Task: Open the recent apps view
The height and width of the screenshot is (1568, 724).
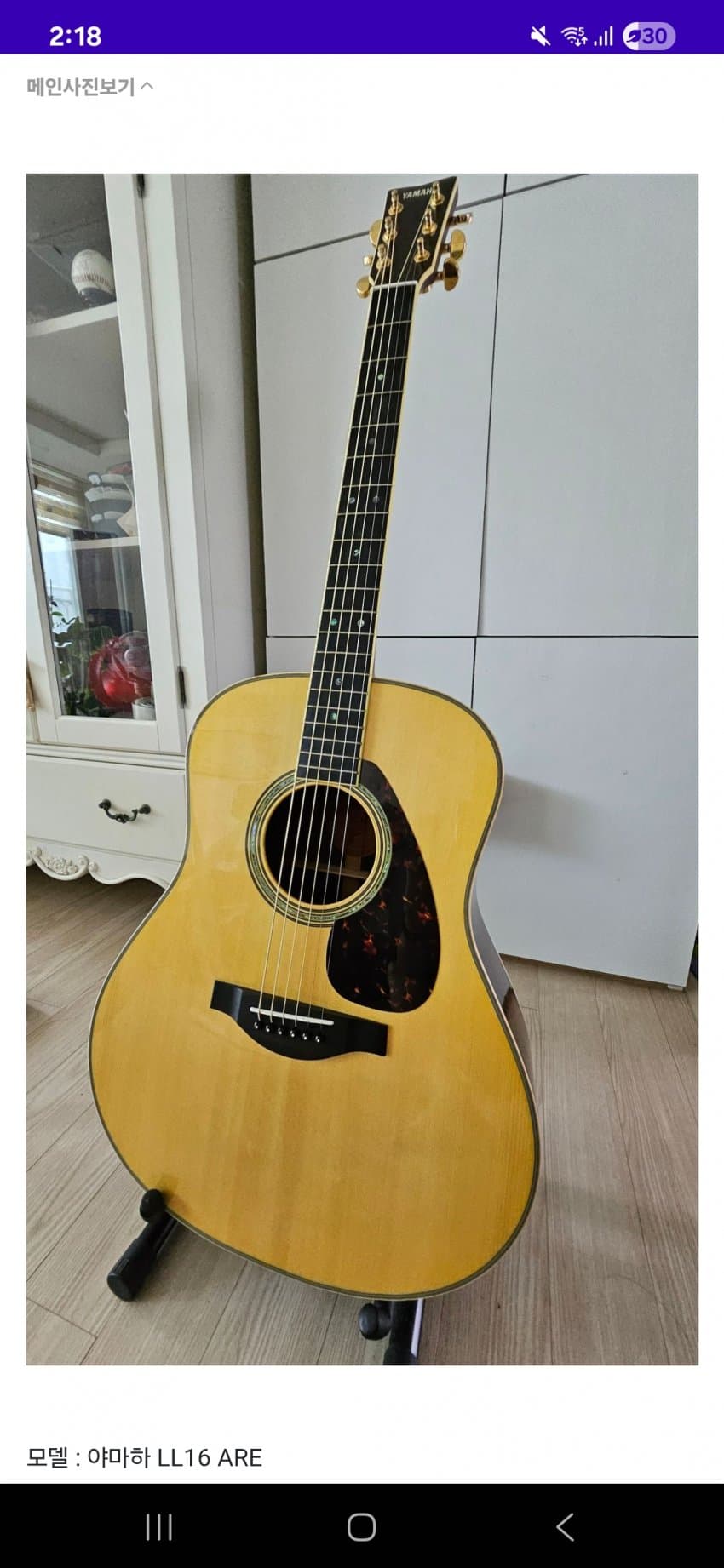Action: 159,1527
